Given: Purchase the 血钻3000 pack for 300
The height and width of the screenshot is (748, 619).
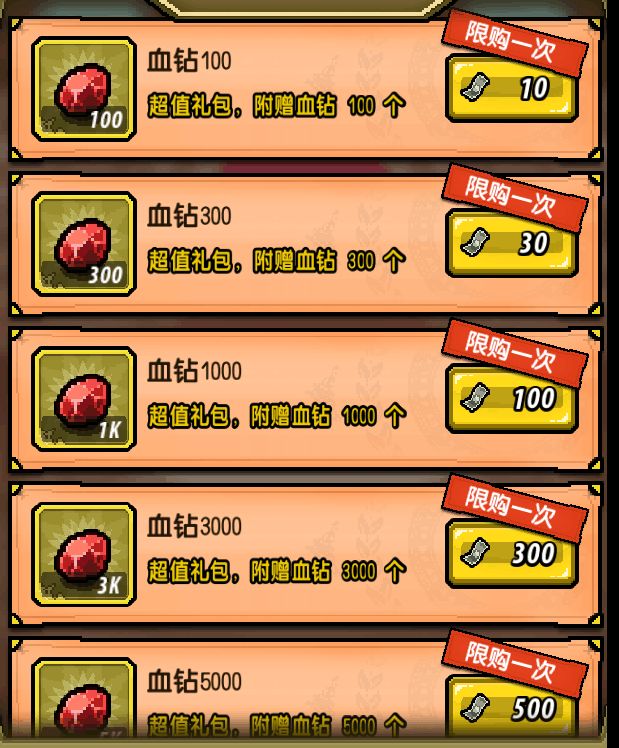Looking at the screenshot, I should click(x=511, y=553).
